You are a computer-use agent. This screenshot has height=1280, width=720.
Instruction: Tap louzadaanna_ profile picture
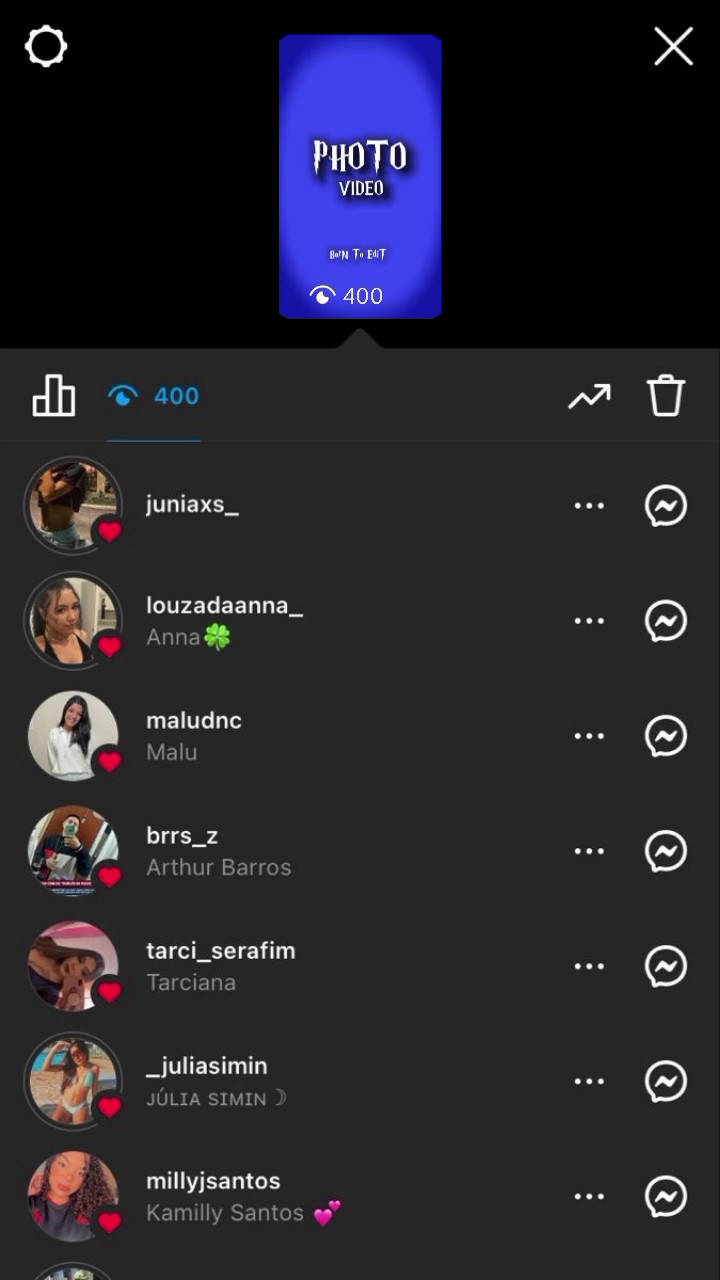[73, 621]
